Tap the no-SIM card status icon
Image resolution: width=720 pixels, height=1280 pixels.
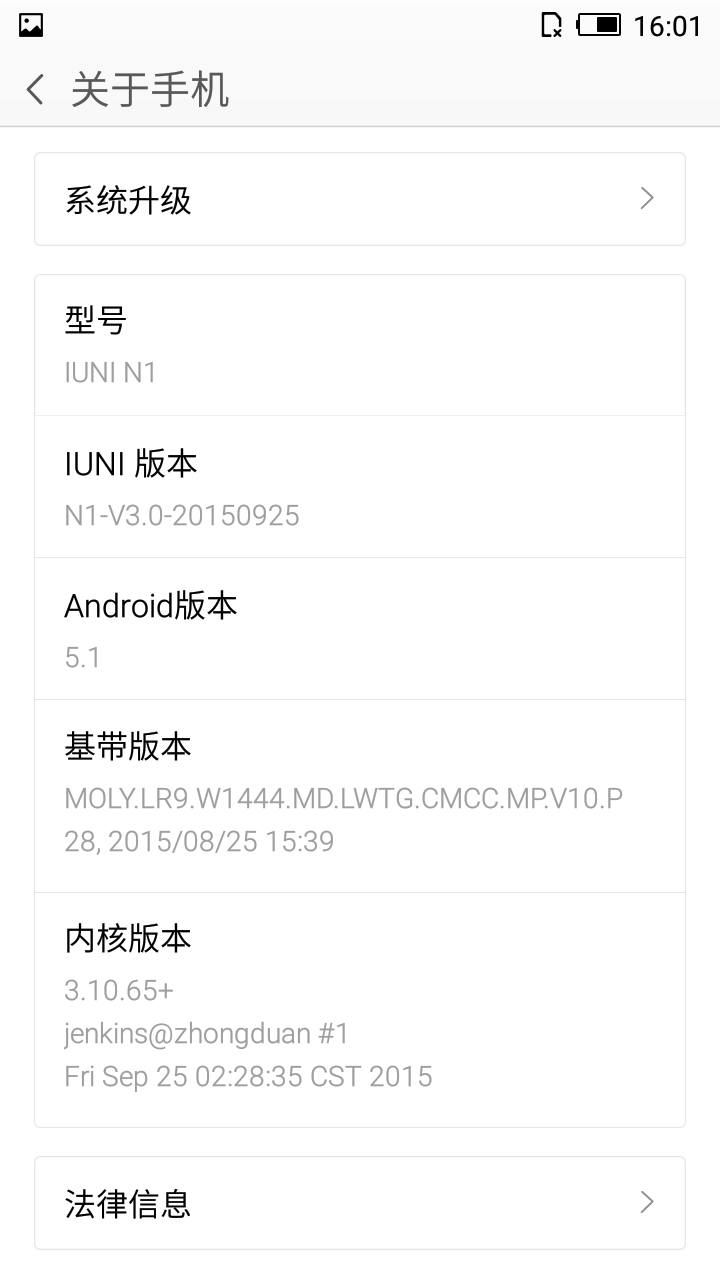(548, 25)
